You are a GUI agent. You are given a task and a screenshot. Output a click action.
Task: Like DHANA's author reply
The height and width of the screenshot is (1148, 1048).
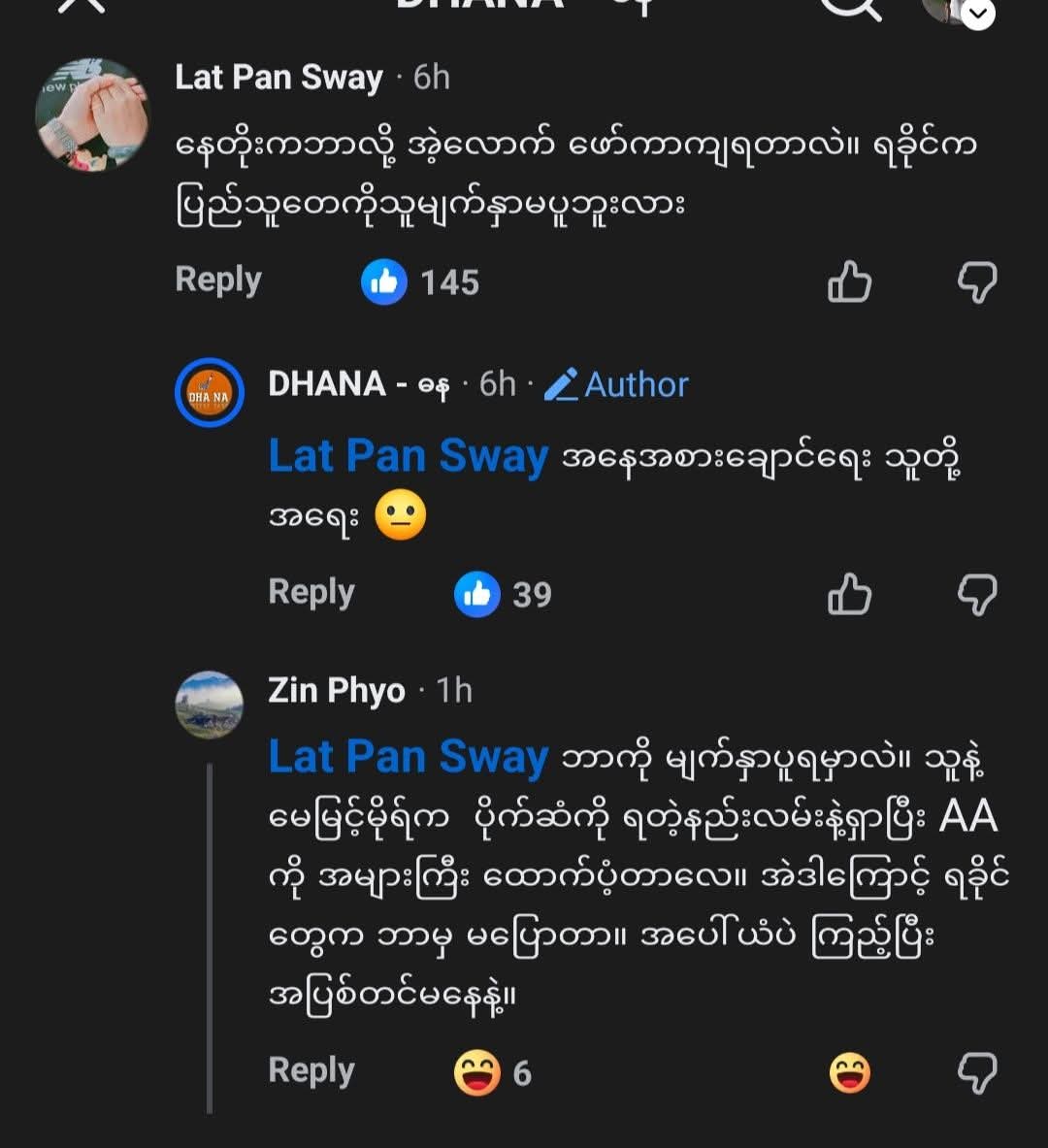point(849,594)
